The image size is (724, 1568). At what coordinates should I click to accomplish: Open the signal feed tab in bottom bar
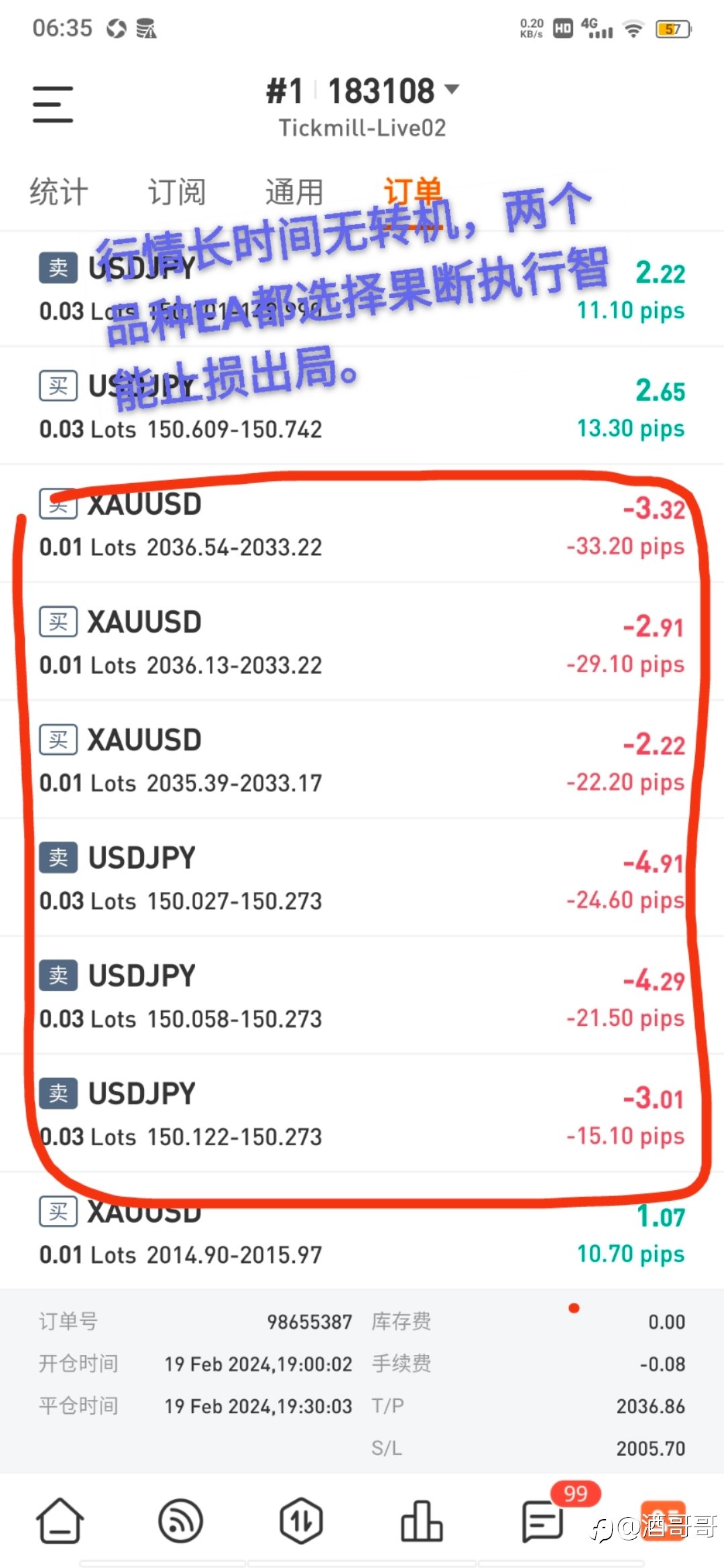pos(181,1520)
